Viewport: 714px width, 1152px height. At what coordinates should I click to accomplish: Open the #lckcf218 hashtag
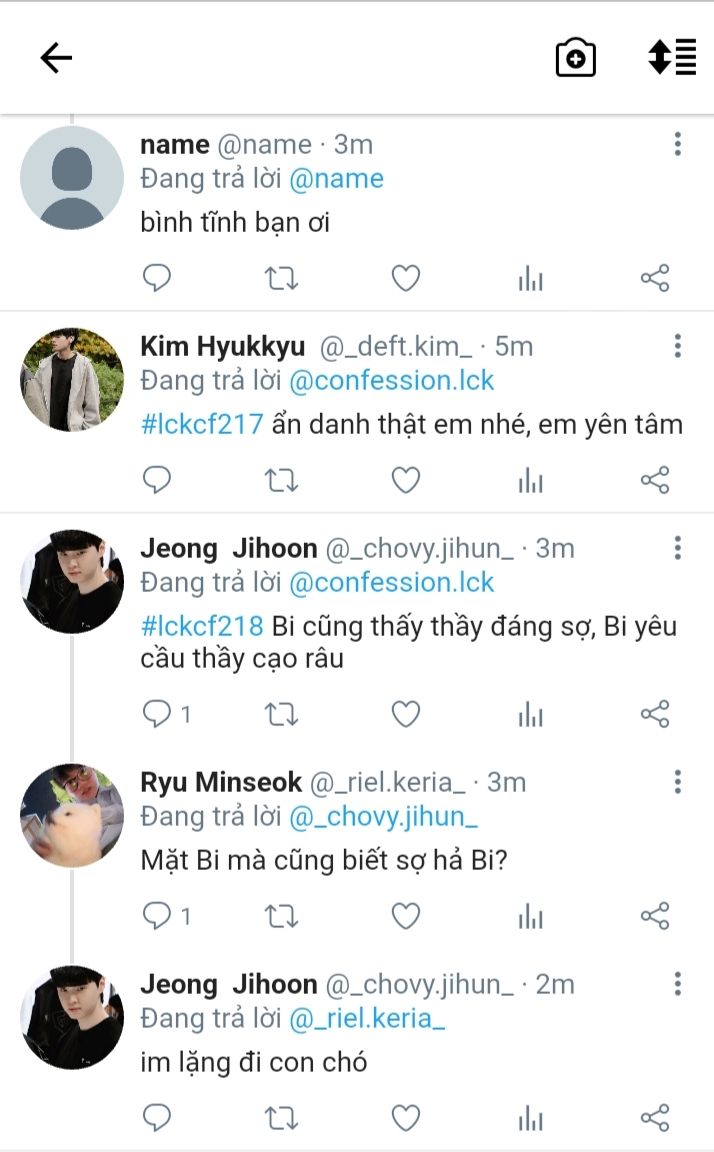coord(201,626)
